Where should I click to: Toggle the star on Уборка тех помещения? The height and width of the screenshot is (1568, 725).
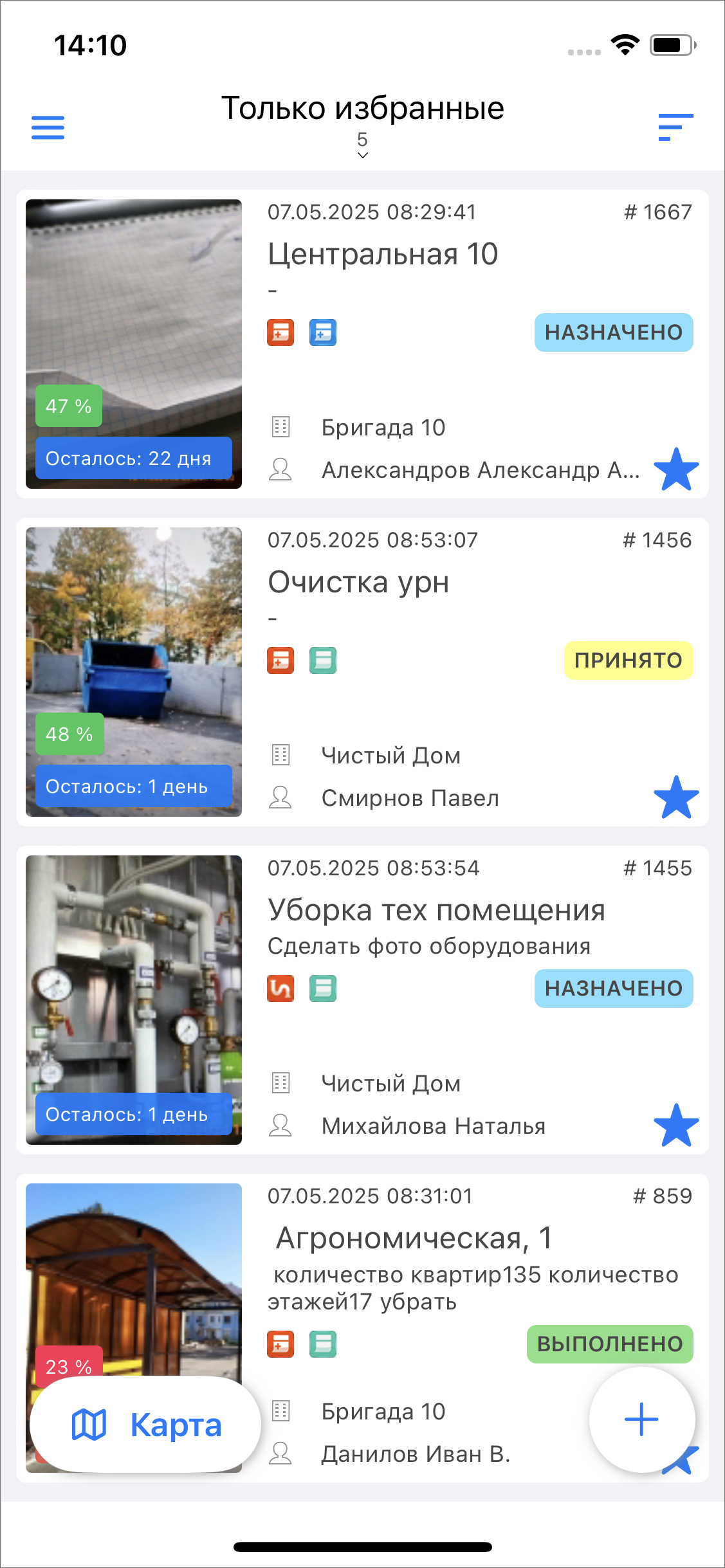676,1126
